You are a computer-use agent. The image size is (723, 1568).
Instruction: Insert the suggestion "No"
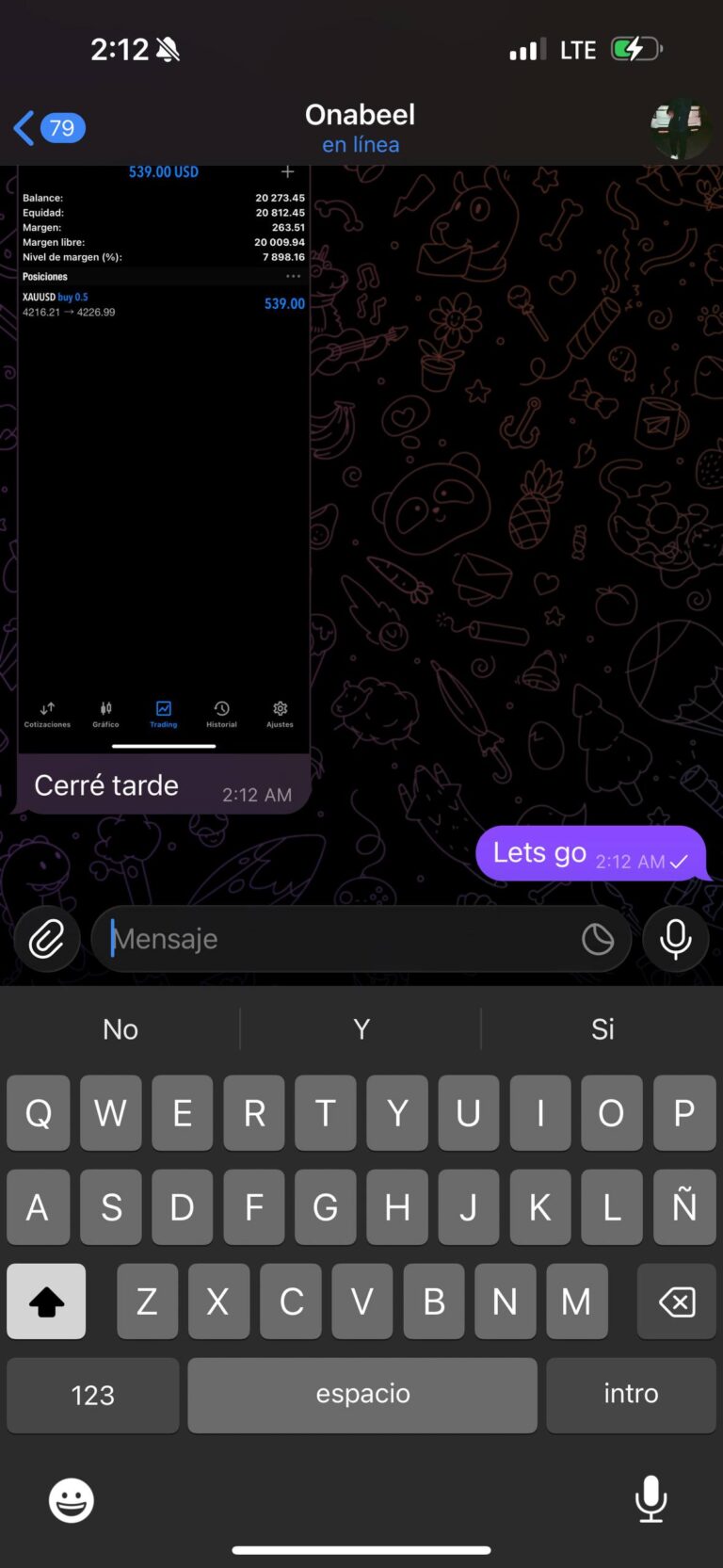click(120, 1029)
